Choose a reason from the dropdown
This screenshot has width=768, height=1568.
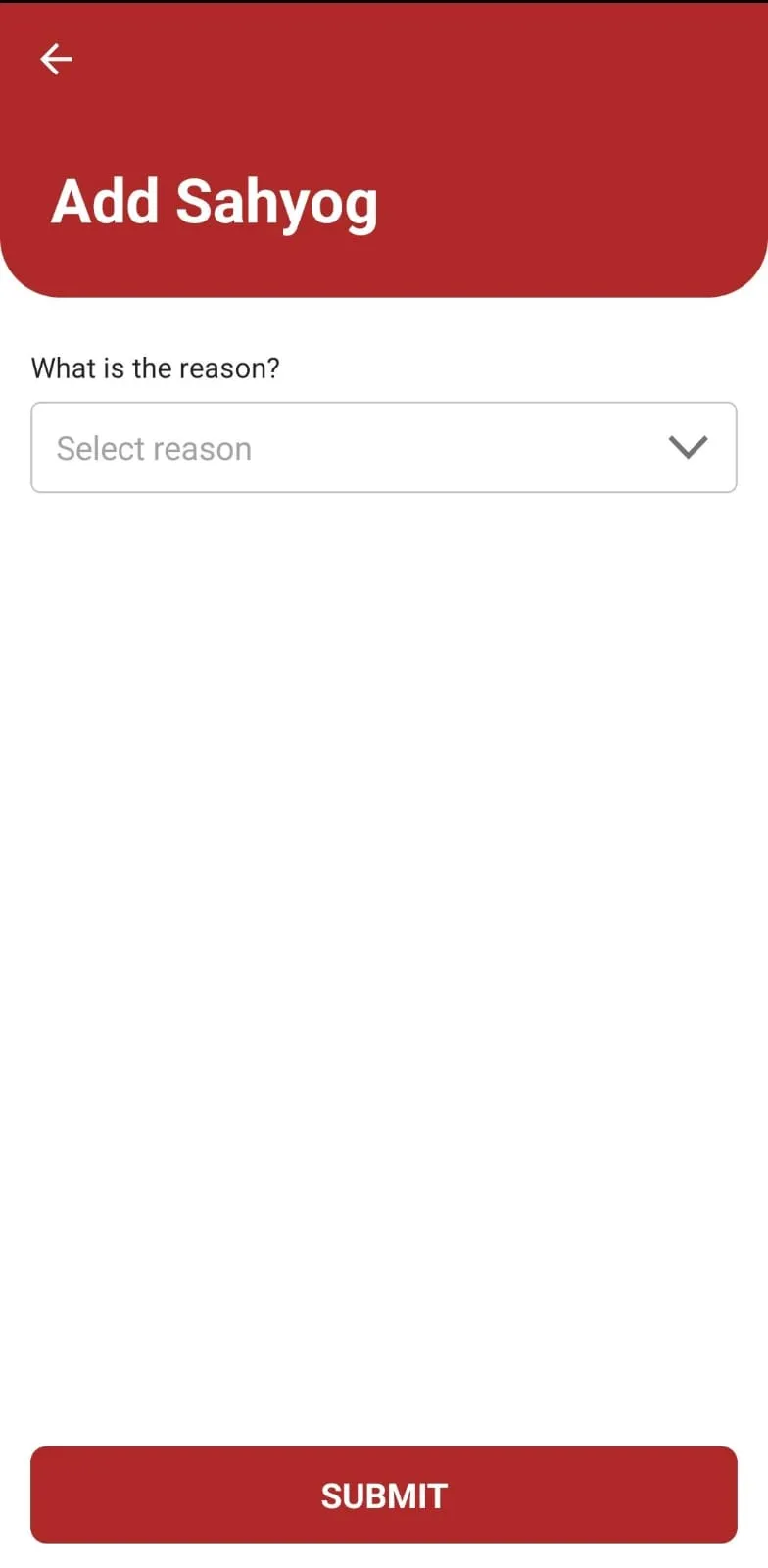383,447
